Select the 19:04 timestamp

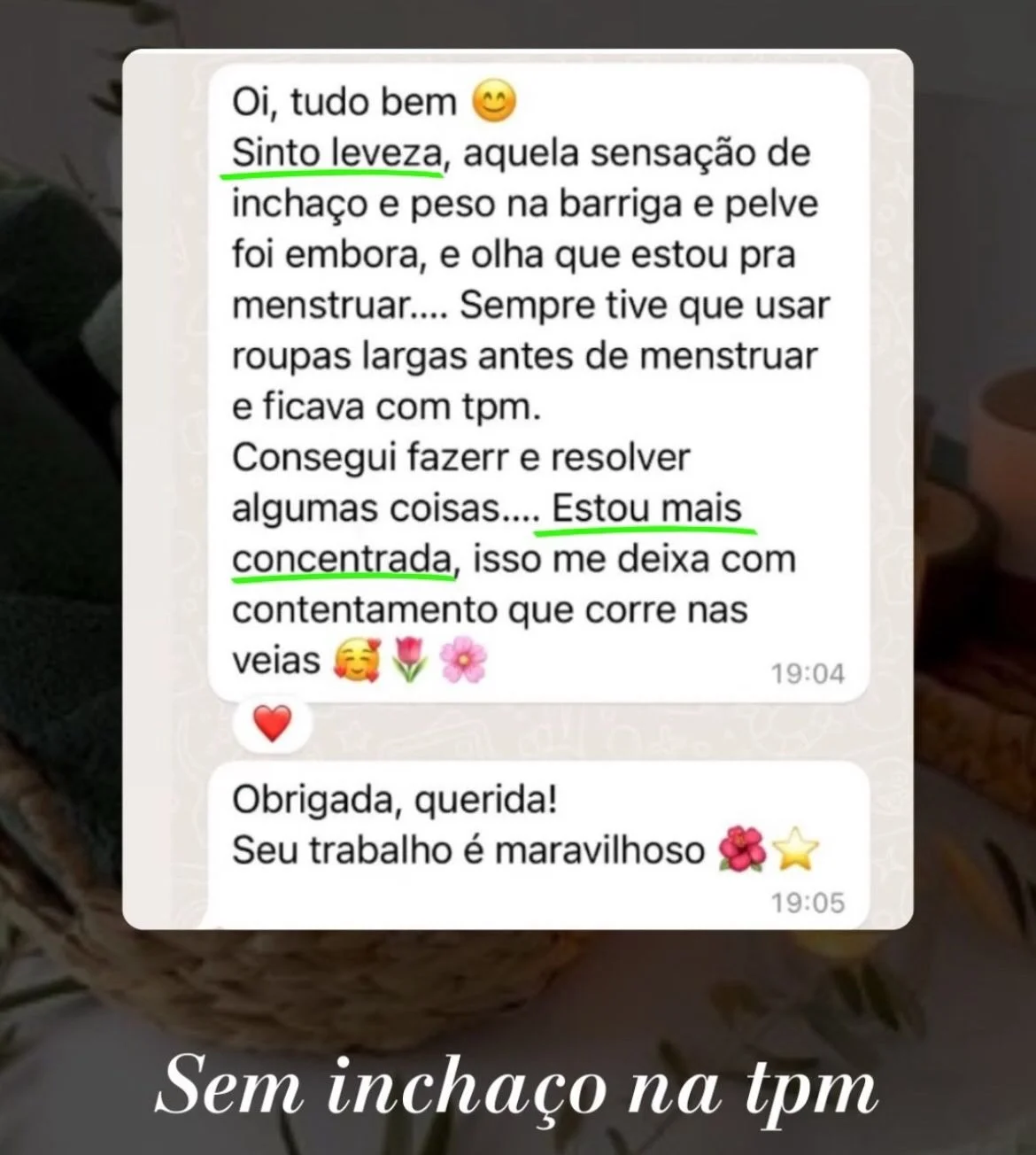(x=807, y=673)
